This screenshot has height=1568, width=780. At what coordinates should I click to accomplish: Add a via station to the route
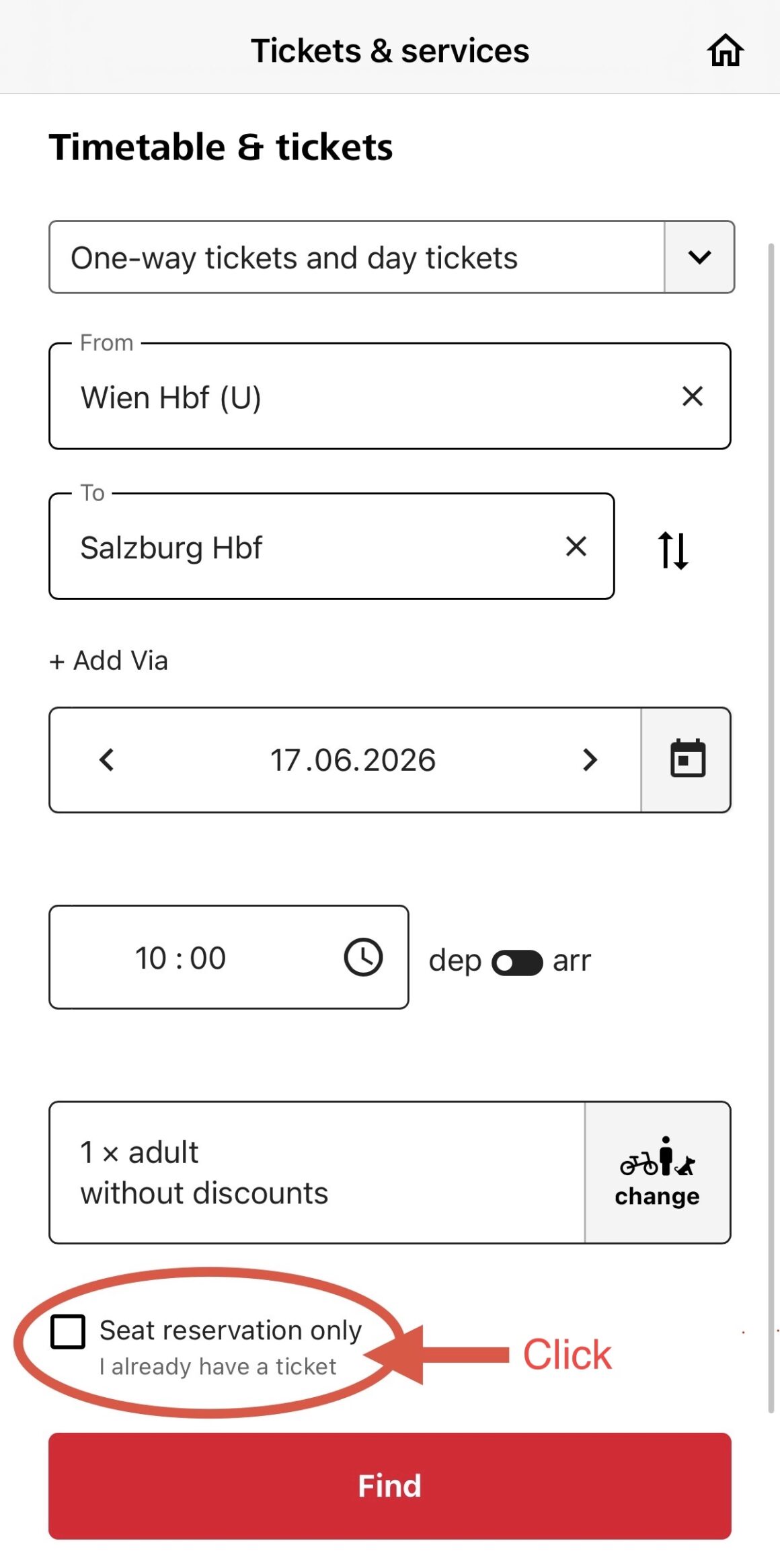pos(108,660)
